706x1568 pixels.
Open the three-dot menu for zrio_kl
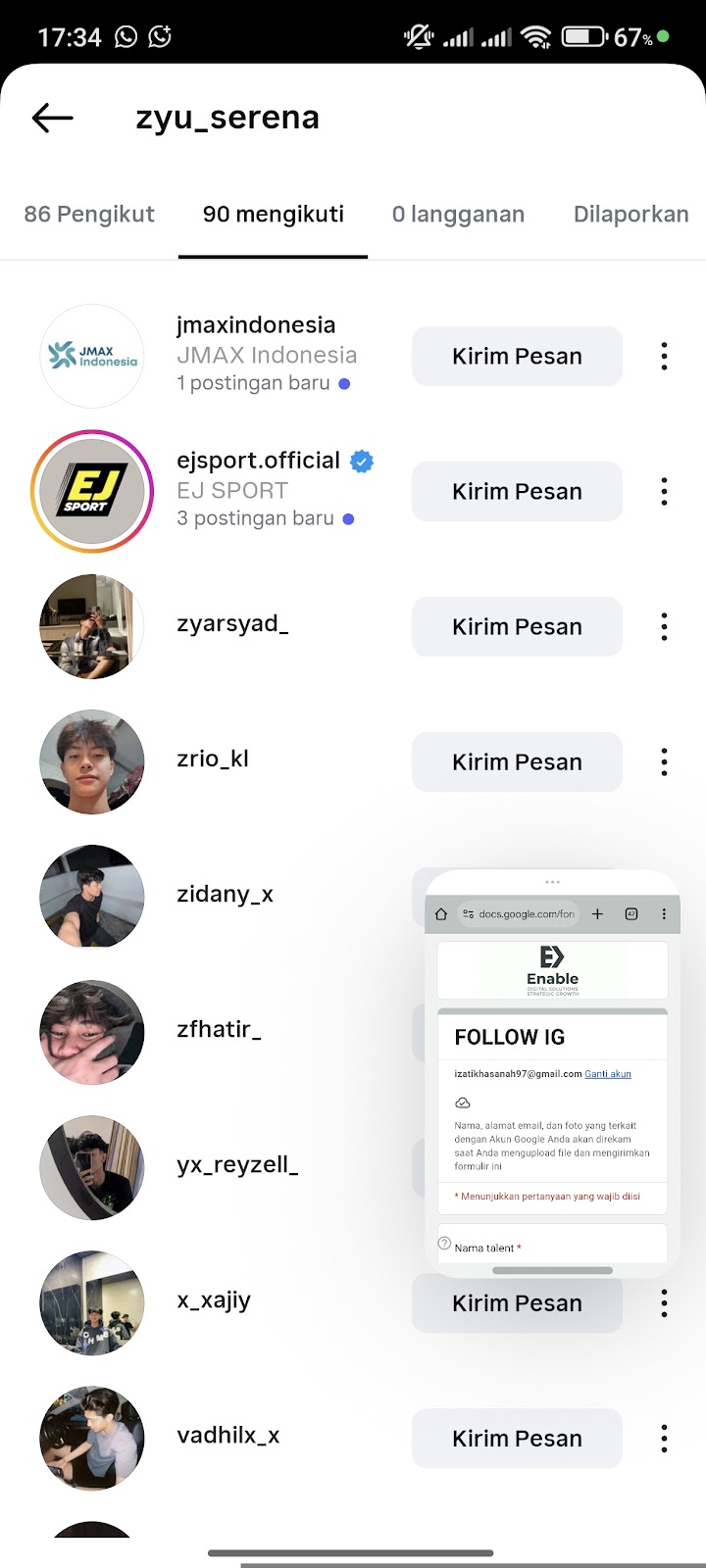(664, 762)
